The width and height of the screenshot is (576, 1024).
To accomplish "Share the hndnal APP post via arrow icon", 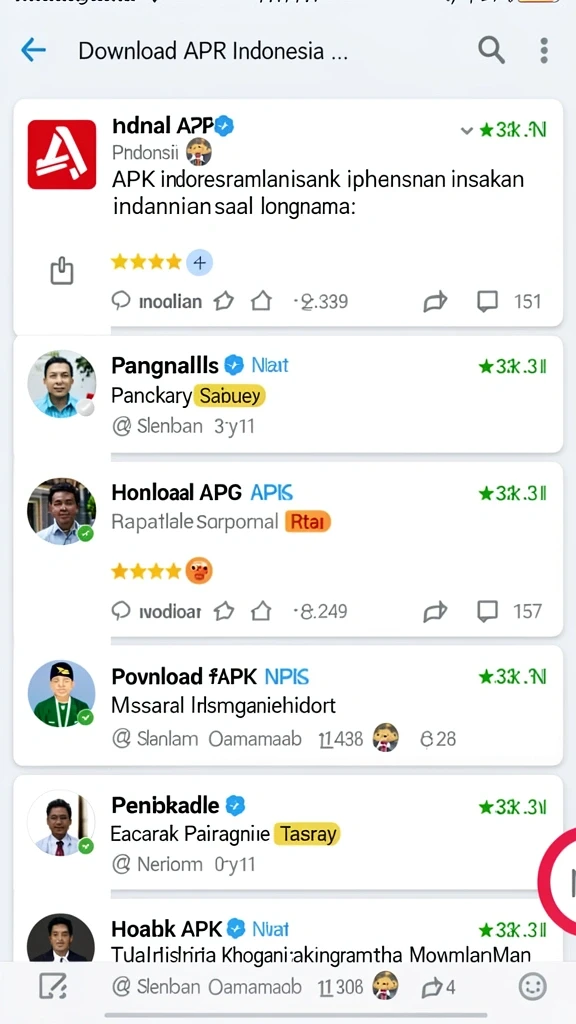I will 435,301.
